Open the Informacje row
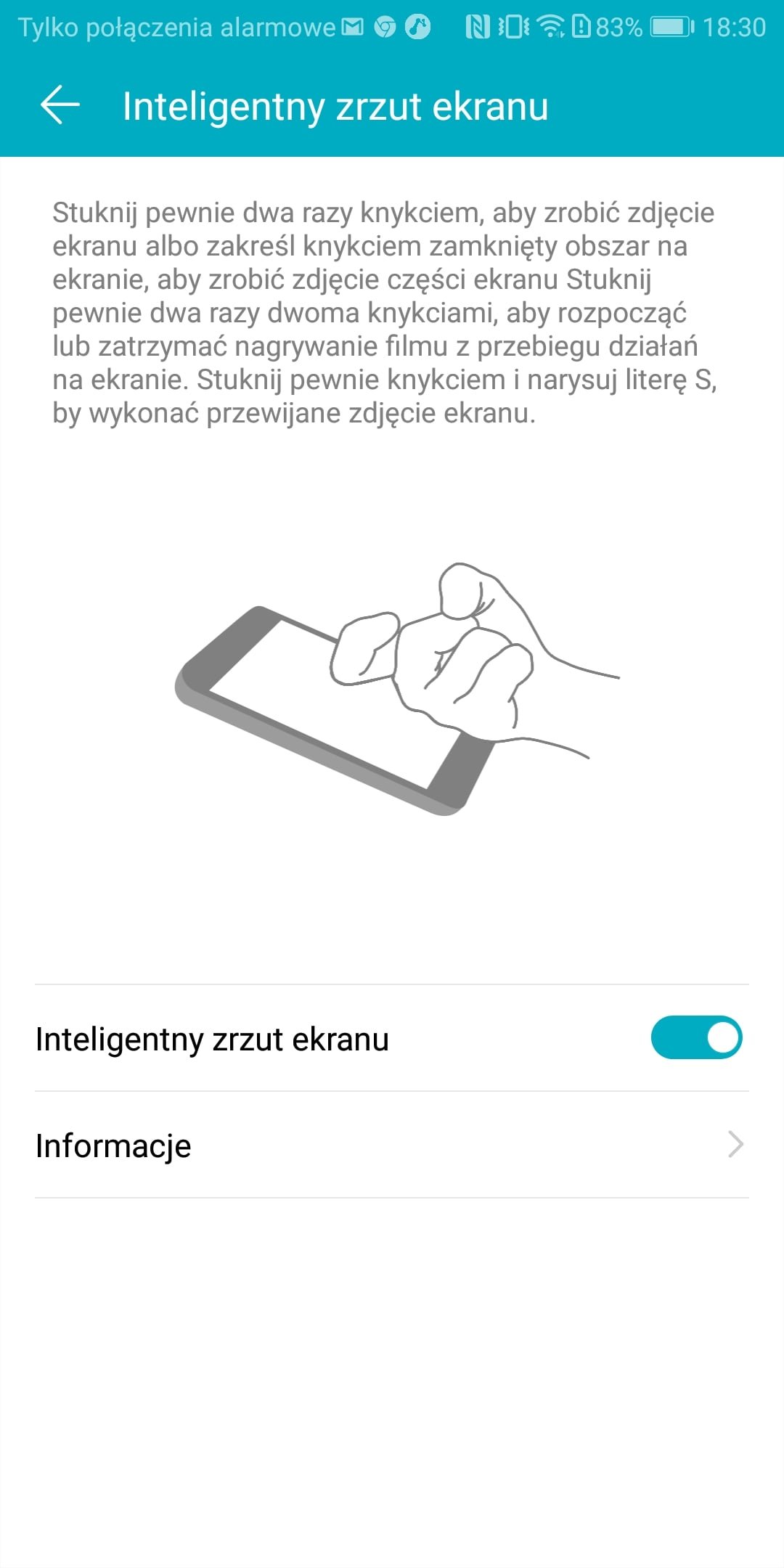The width and height of the screenshot is (784, 1568). tap(392, 1145)
